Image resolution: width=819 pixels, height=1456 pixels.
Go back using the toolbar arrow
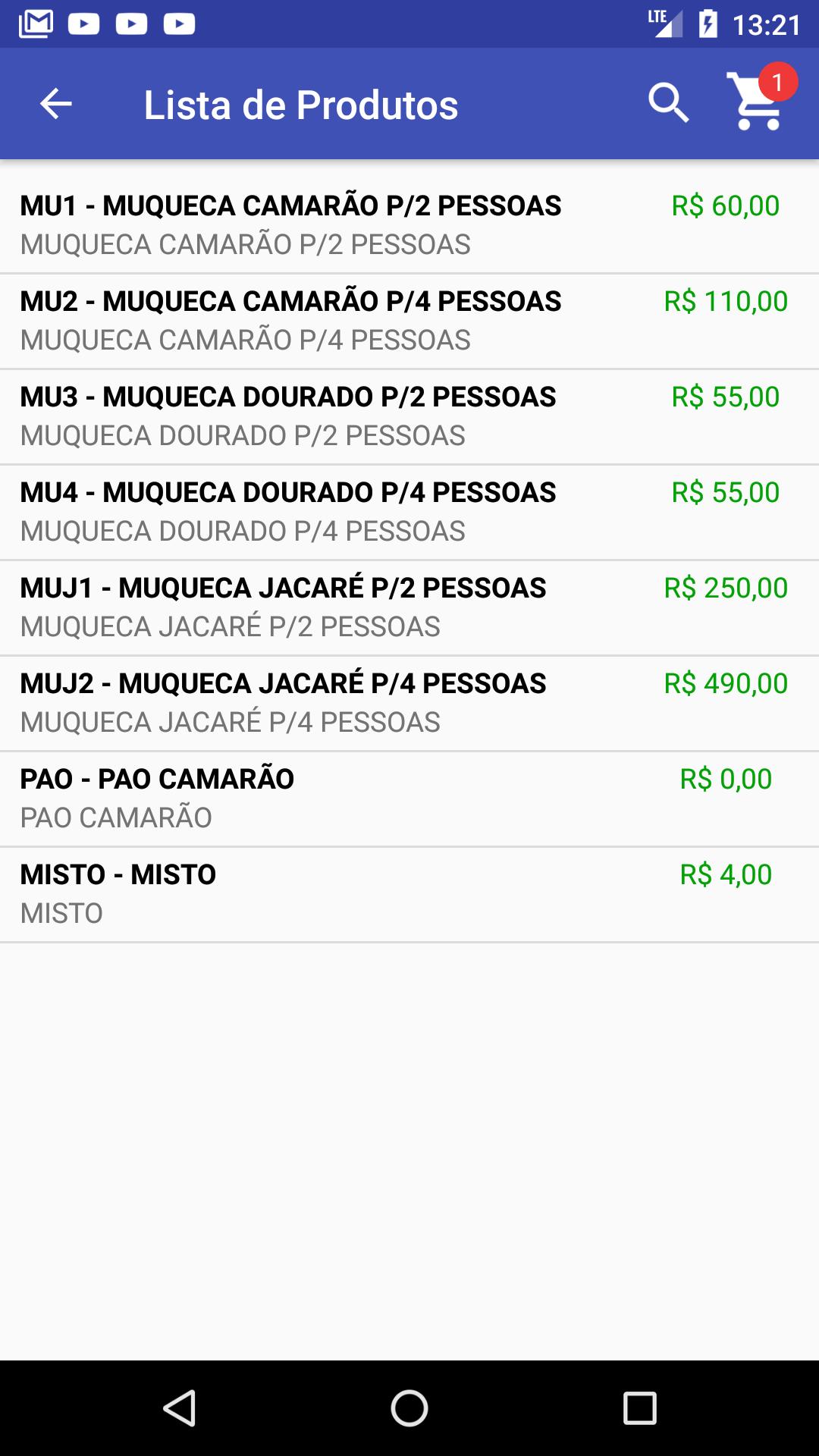pos(55,104)
